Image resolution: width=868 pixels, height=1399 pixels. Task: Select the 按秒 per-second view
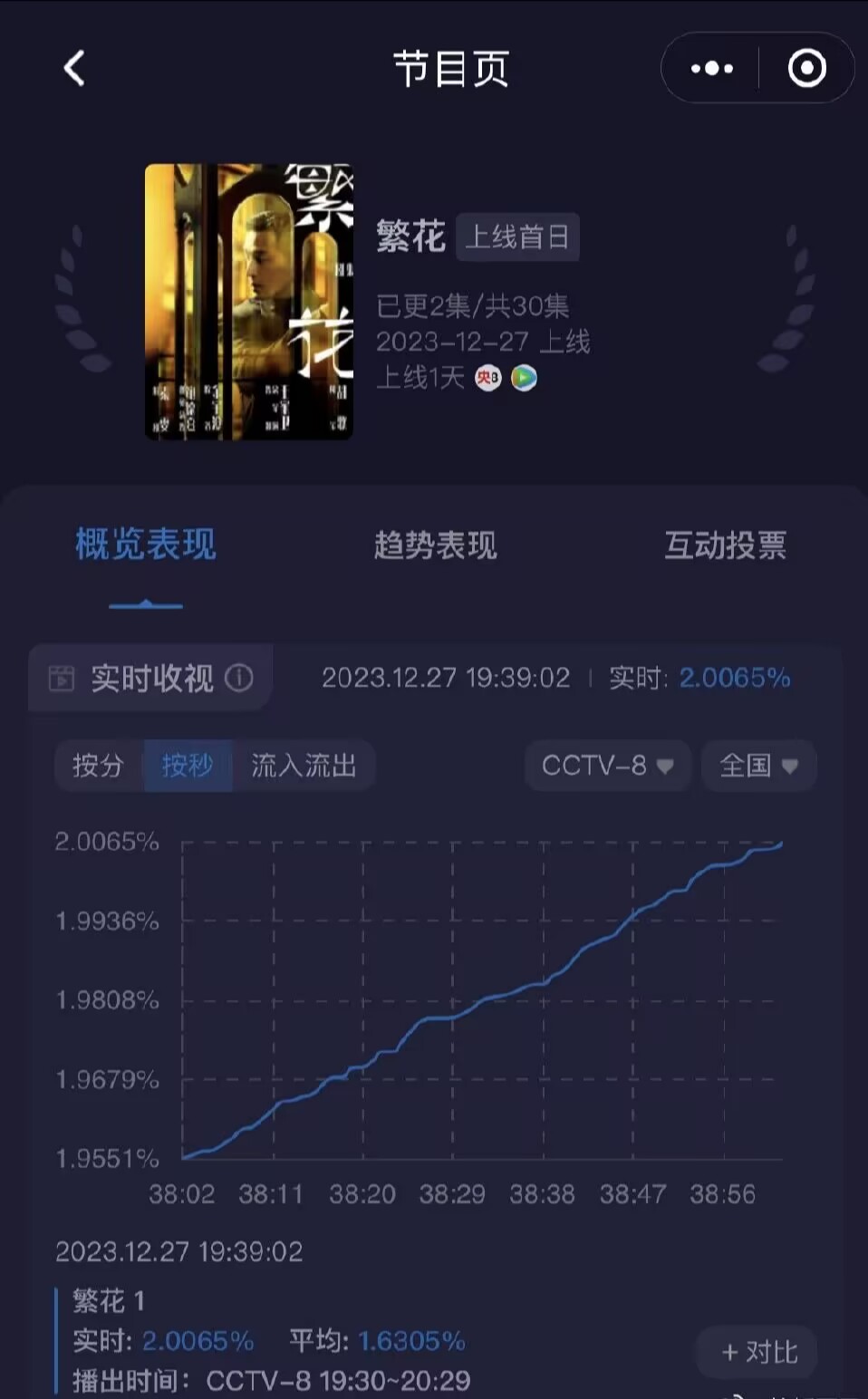coord(188,766)
